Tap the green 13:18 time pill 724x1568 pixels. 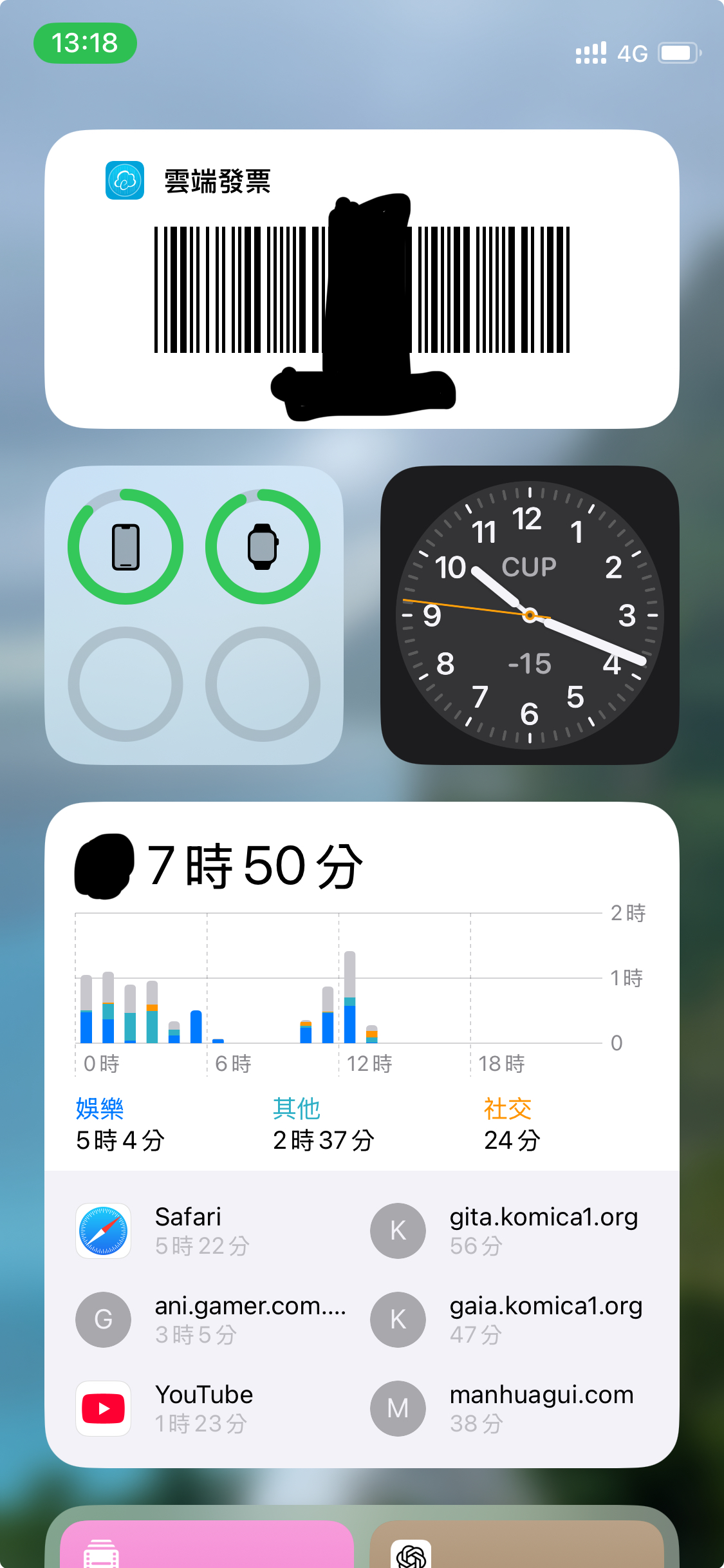pos(85,43)
